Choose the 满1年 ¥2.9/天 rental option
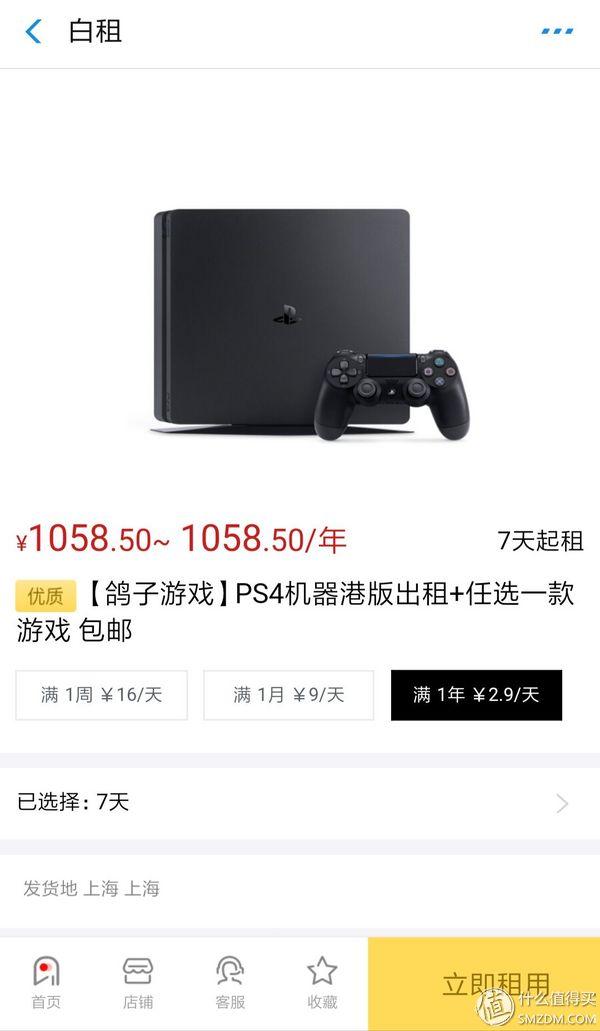 pos(476,695)
